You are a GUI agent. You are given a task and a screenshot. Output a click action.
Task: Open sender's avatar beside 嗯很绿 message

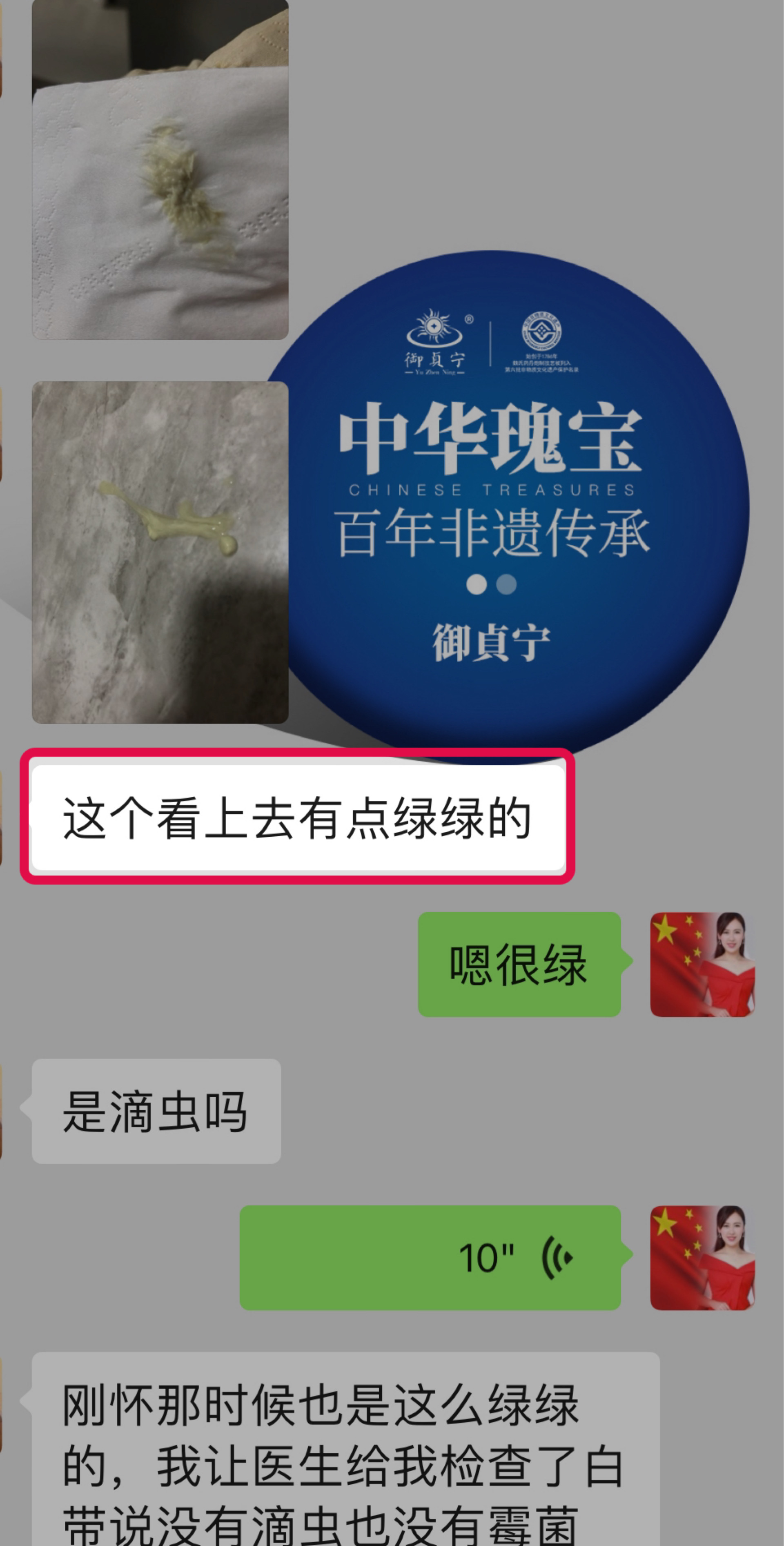[x=702, y=965]
